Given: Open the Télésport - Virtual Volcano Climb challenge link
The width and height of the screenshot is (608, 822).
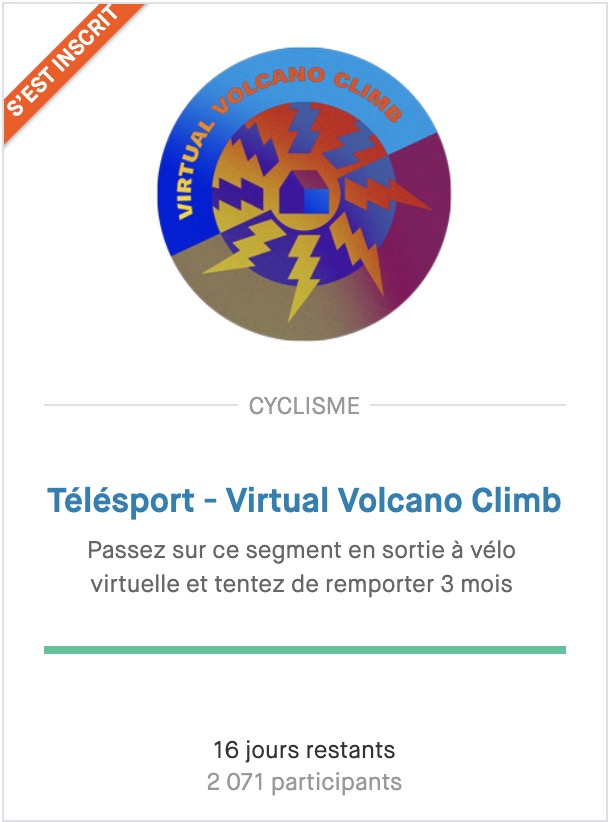Looking at the screenshot, I should 304,501.
